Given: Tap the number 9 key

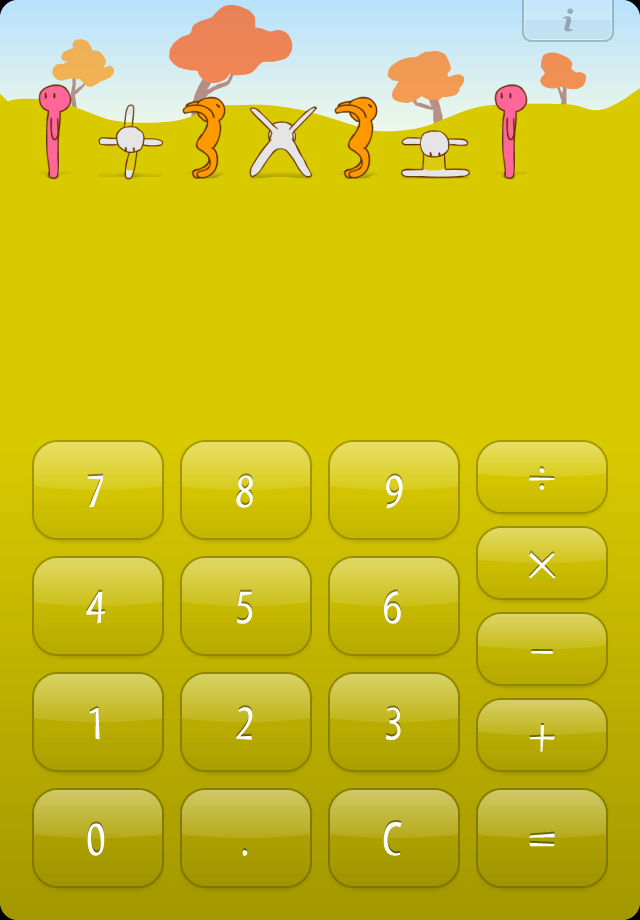Looking at the screenshot, I should [x=394, y=490].
